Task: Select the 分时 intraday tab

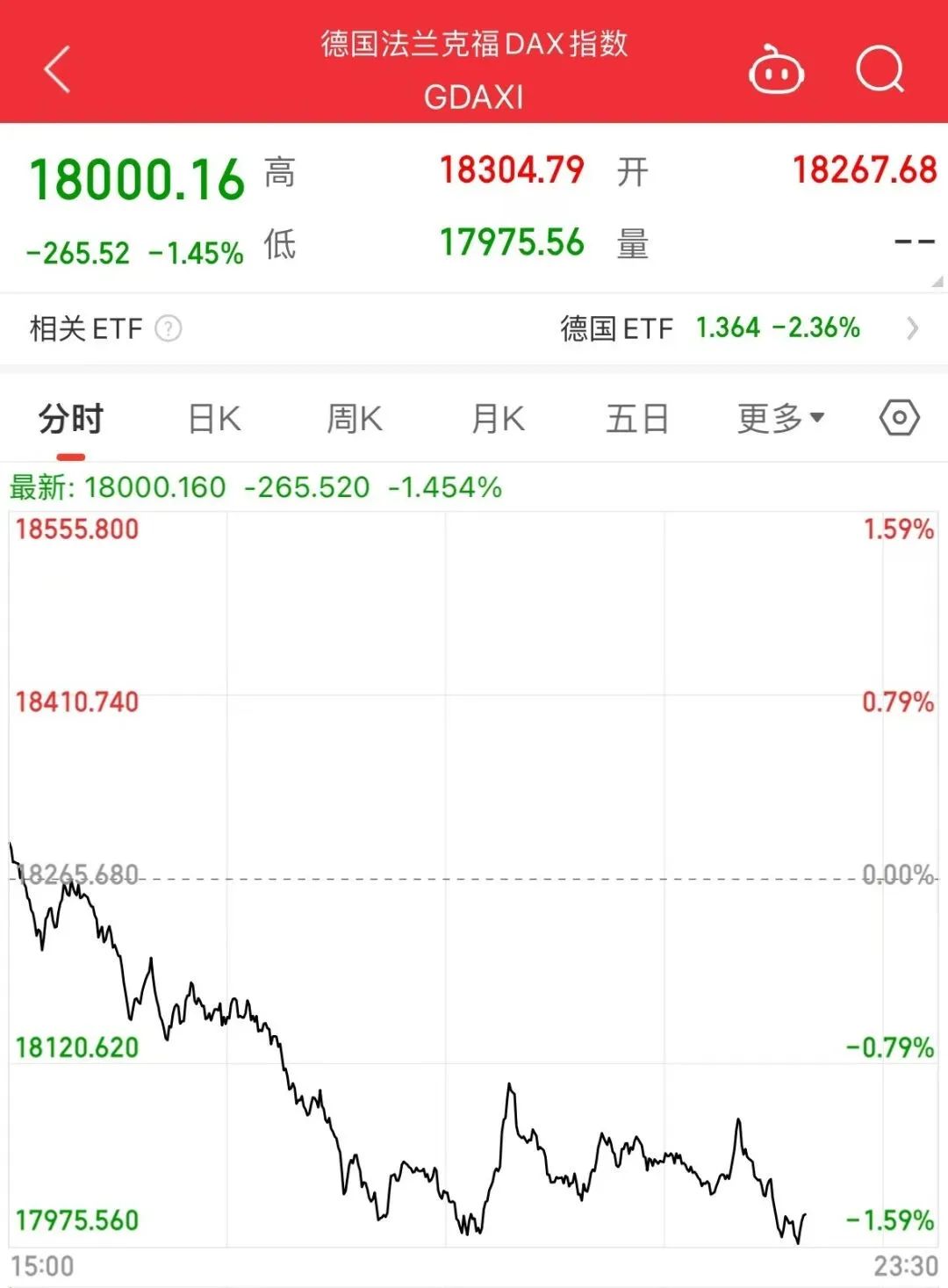Action: tap(71, 419)
